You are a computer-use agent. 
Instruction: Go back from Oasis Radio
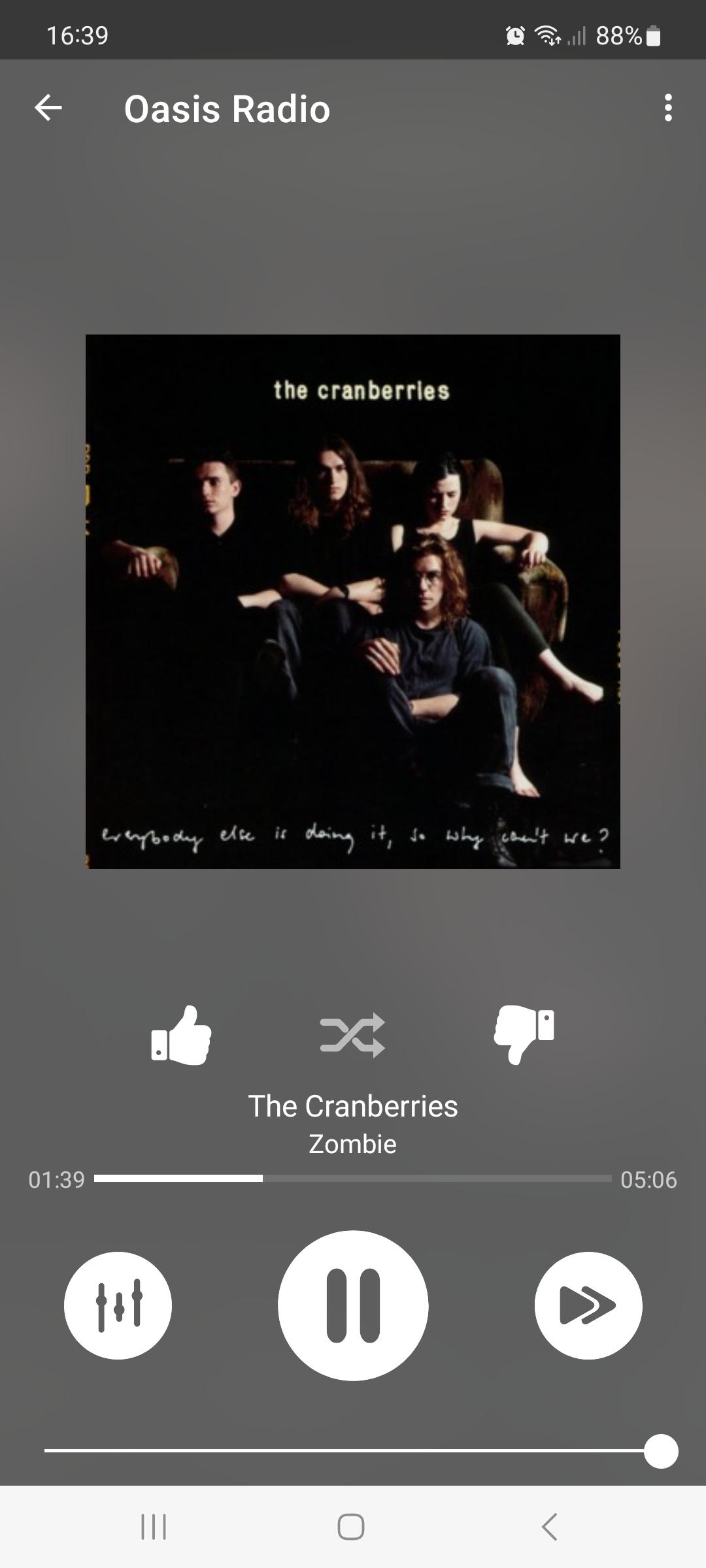(48, 108)
